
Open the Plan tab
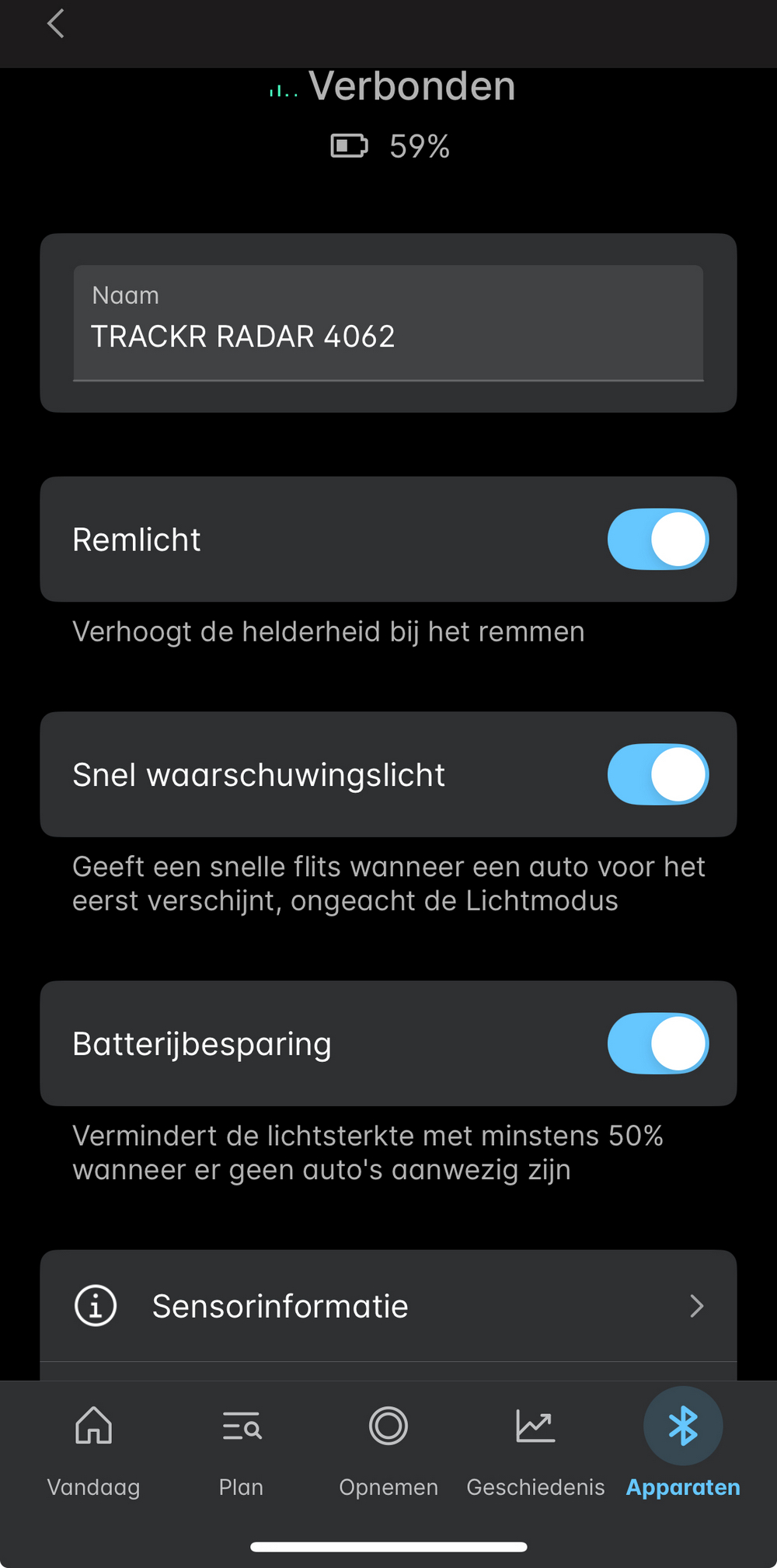click(241, 1451)
